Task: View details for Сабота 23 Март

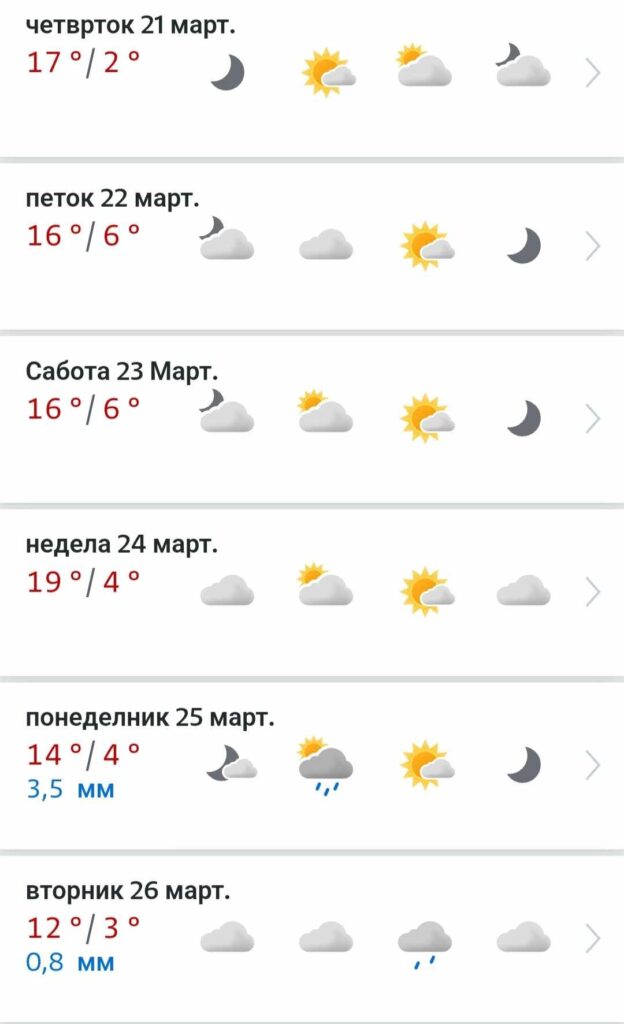Action: click(x=592, y=418)
